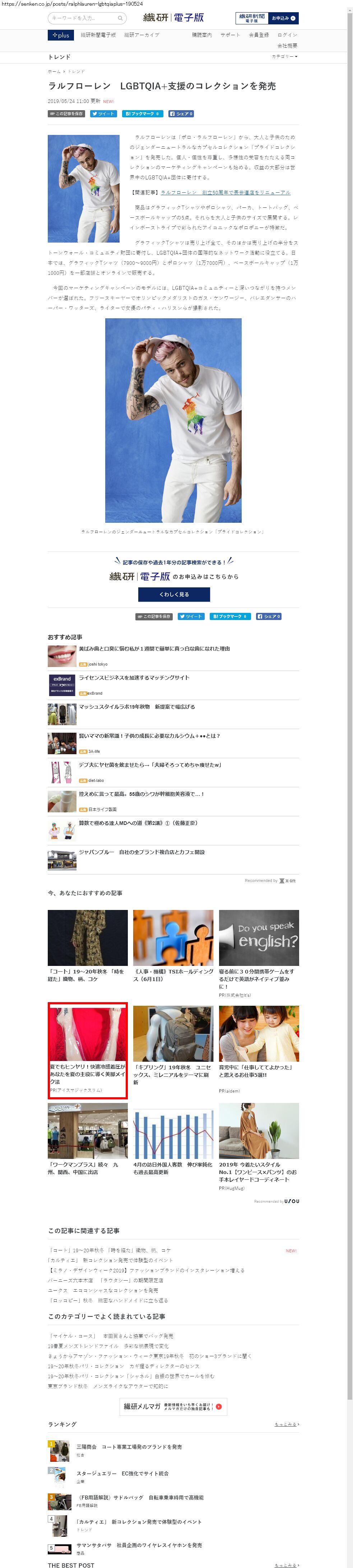Viewport: 353px width, 1568px height.
Task: Expand the カテゴリー dropdown
Action: [285, 57]
